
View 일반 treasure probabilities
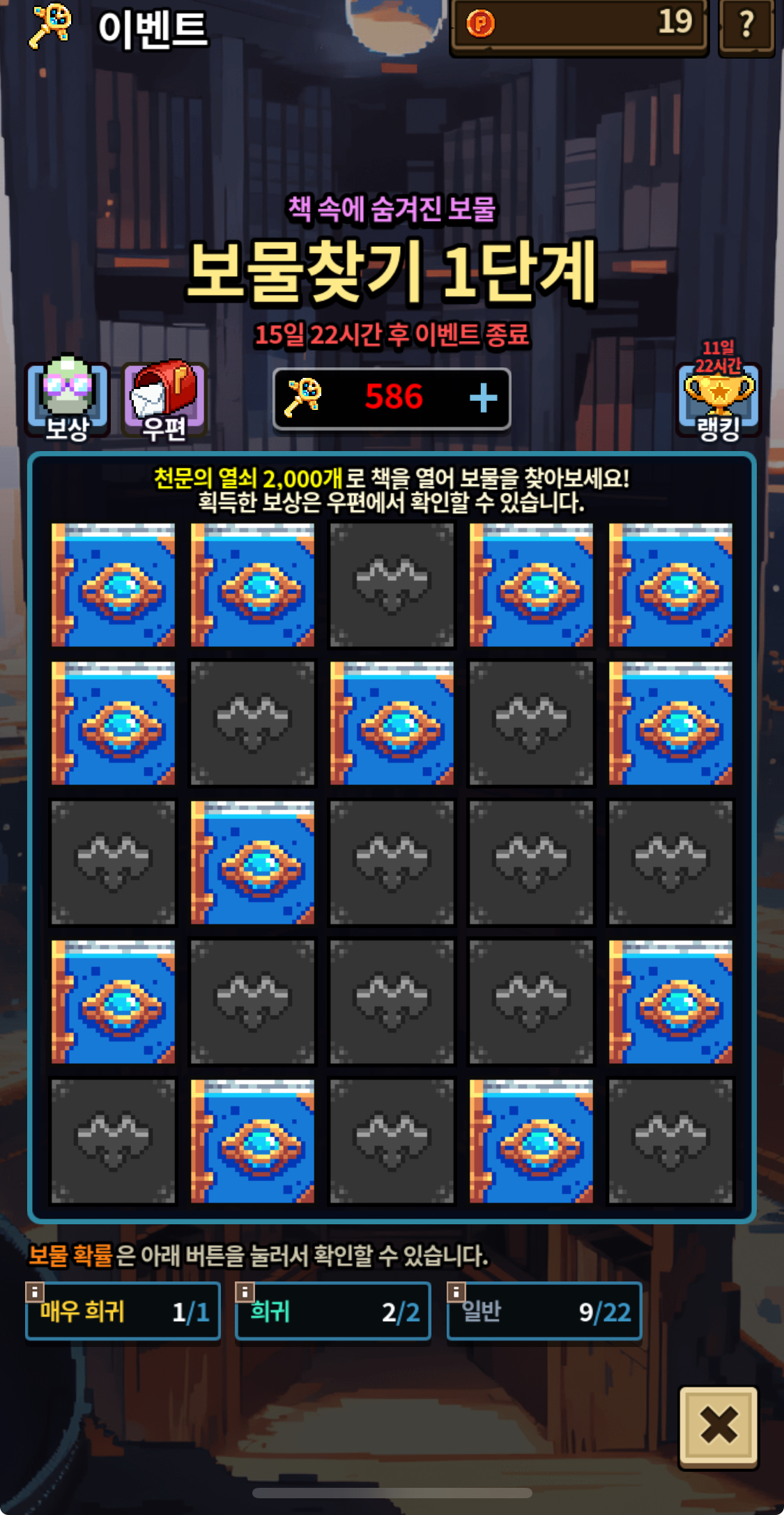click(x=544, y=1311)
